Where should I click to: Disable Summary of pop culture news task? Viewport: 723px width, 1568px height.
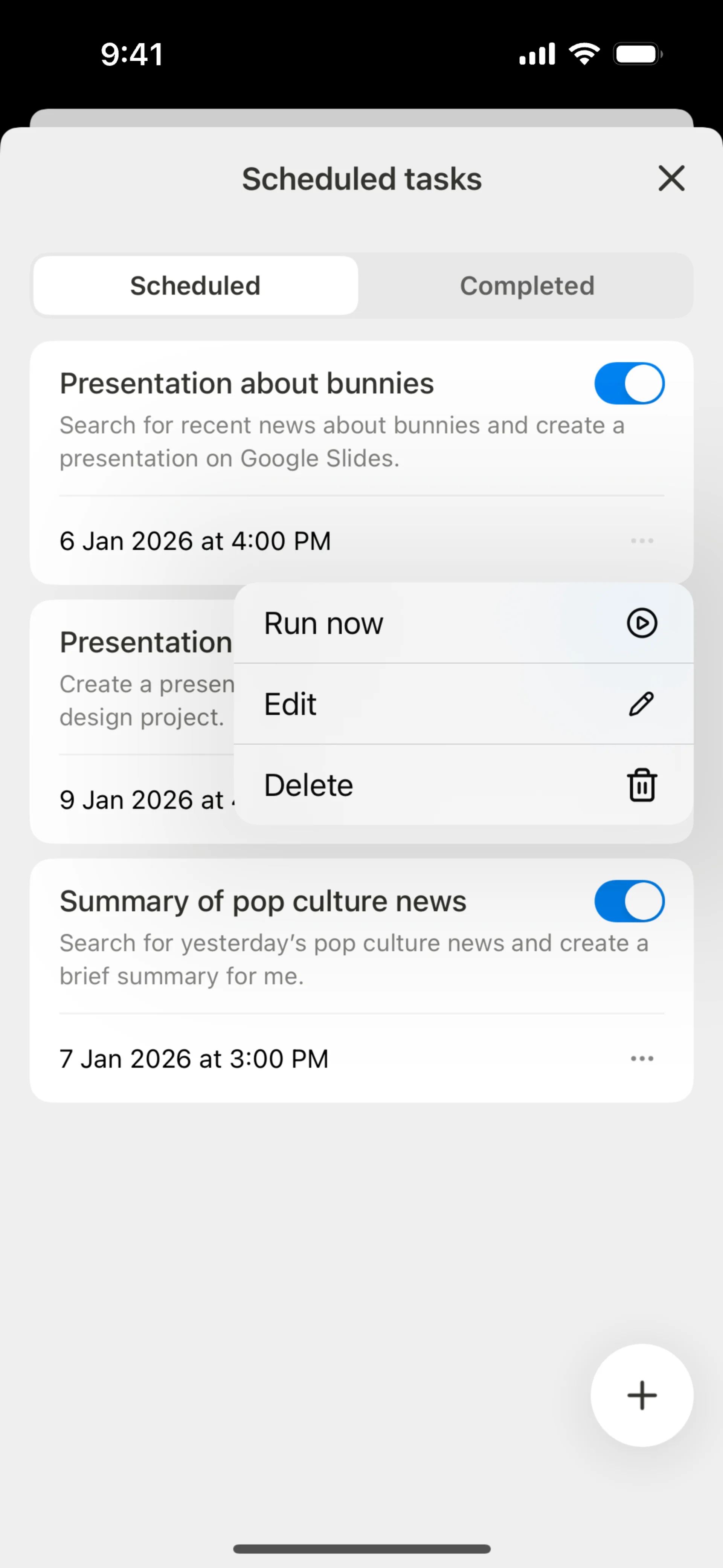coord(628,902)
